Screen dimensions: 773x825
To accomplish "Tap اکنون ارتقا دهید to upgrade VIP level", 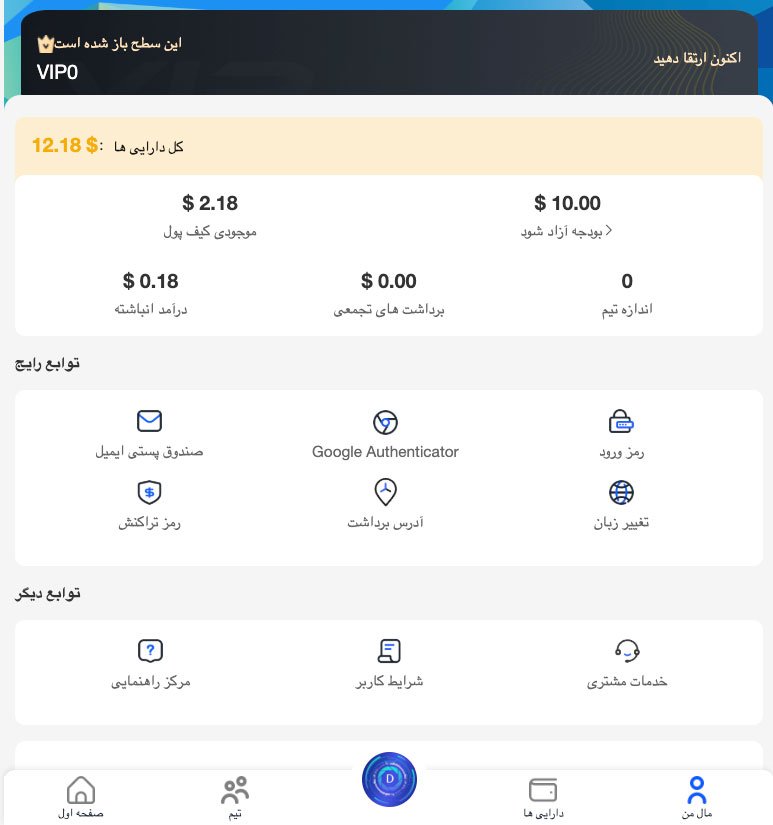I will tap(697, 58).
